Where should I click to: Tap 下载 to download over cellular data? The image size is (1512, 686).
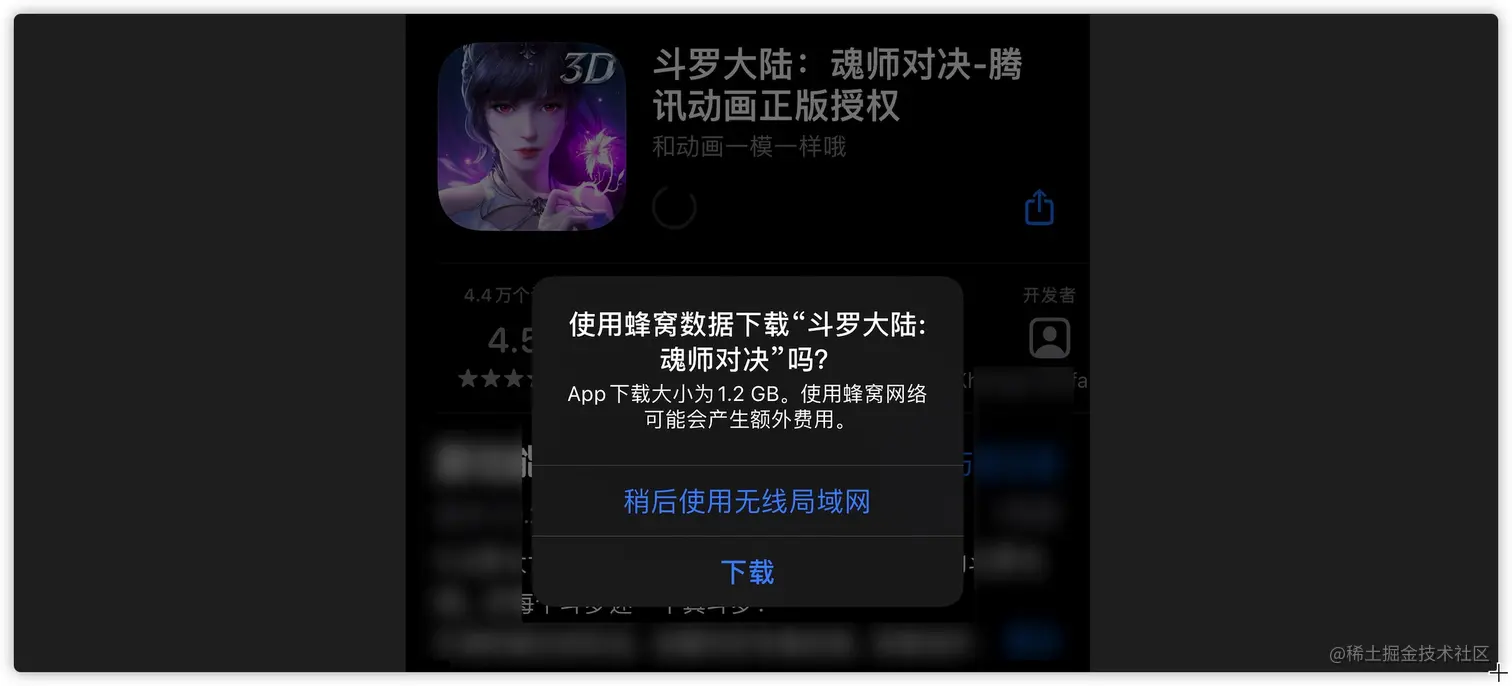(x=747, y=572)
